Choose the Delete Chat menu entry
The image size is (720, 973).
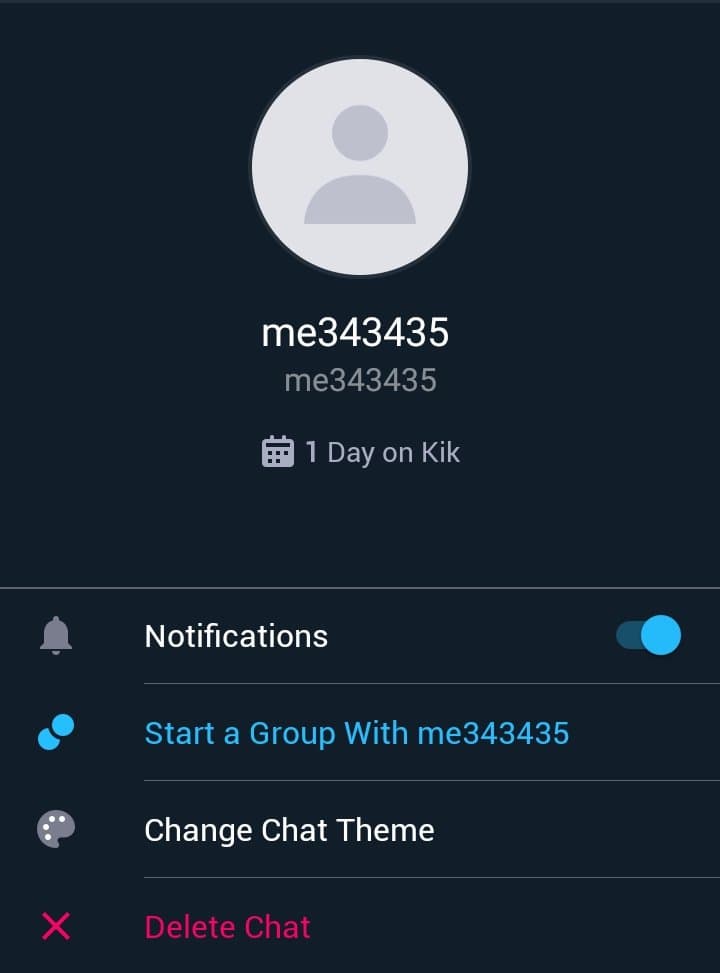tap(226, 926)
